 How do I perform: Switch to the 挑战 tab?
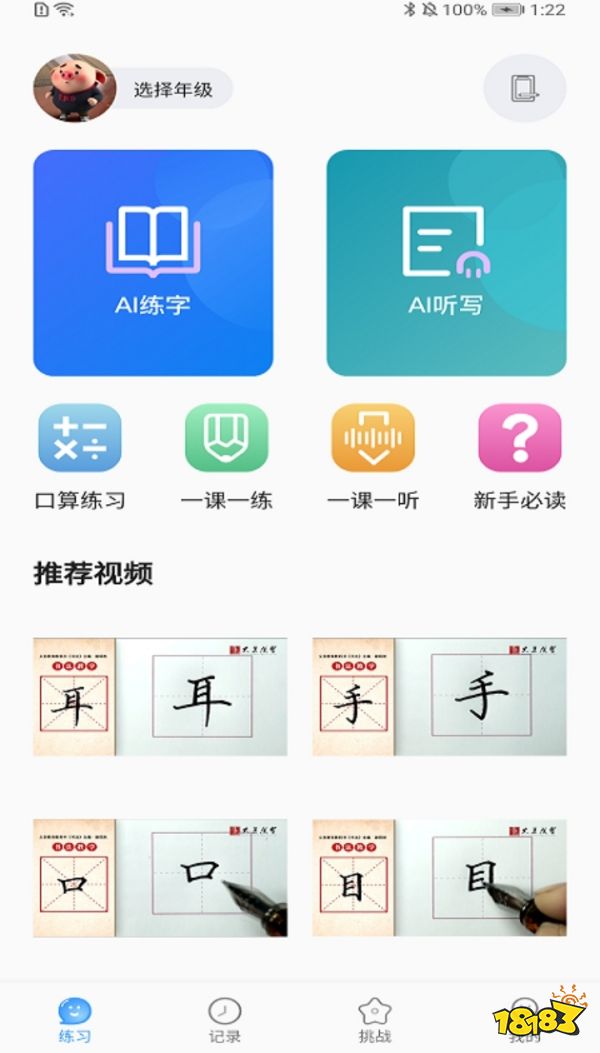(x=375, y=1019)
